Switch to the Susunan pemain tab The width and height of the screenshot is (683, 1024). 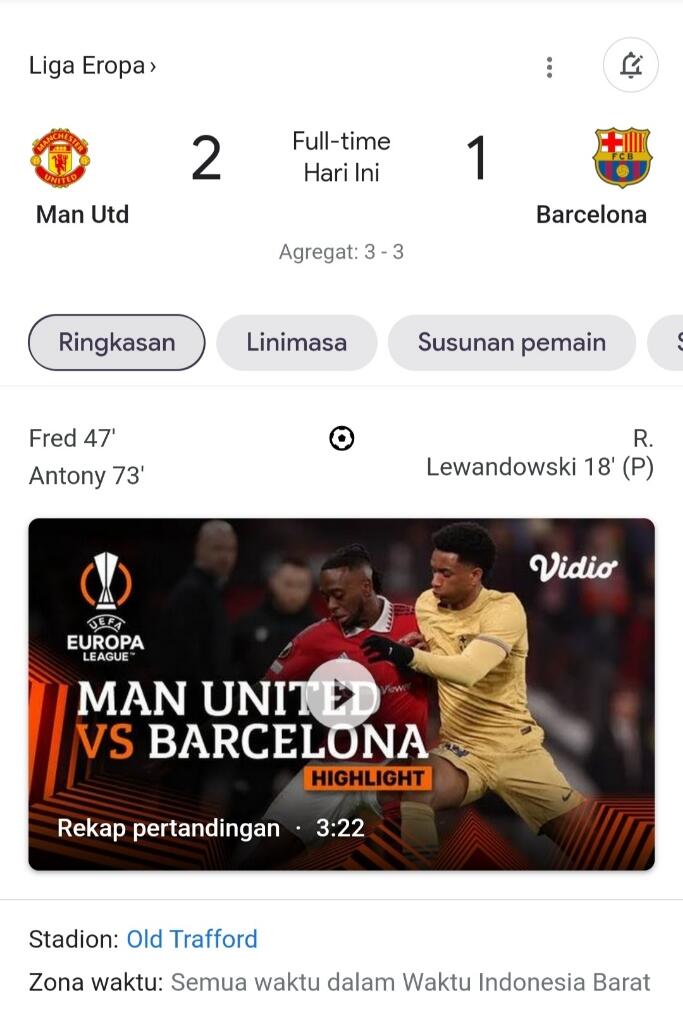(x=511, y=343)
